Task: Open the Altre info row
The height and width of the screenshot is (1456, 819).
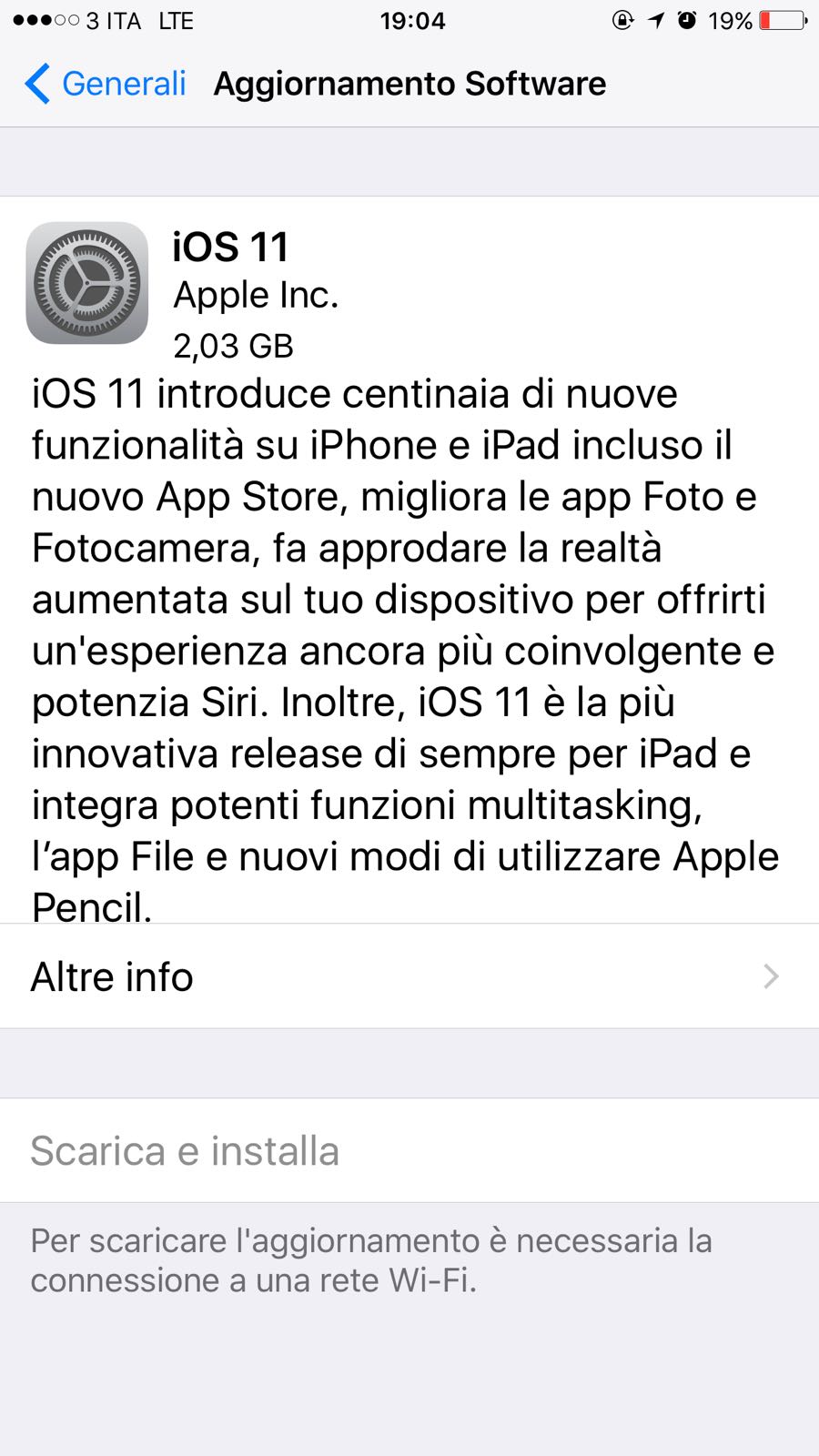Action: [409, 976]
